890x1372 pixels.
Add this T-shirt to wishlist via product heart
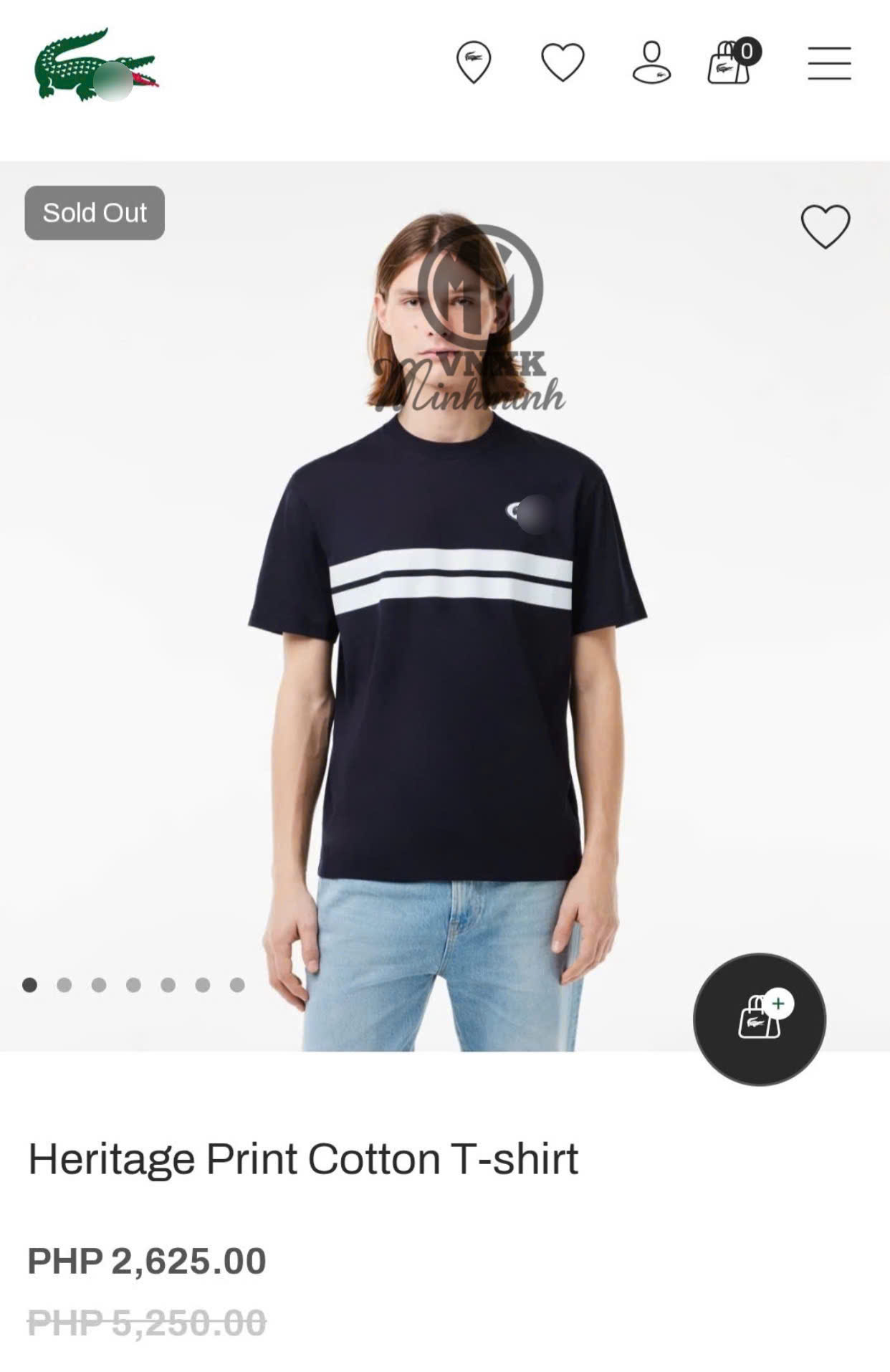pyautogui.click(x=825, y=227)
